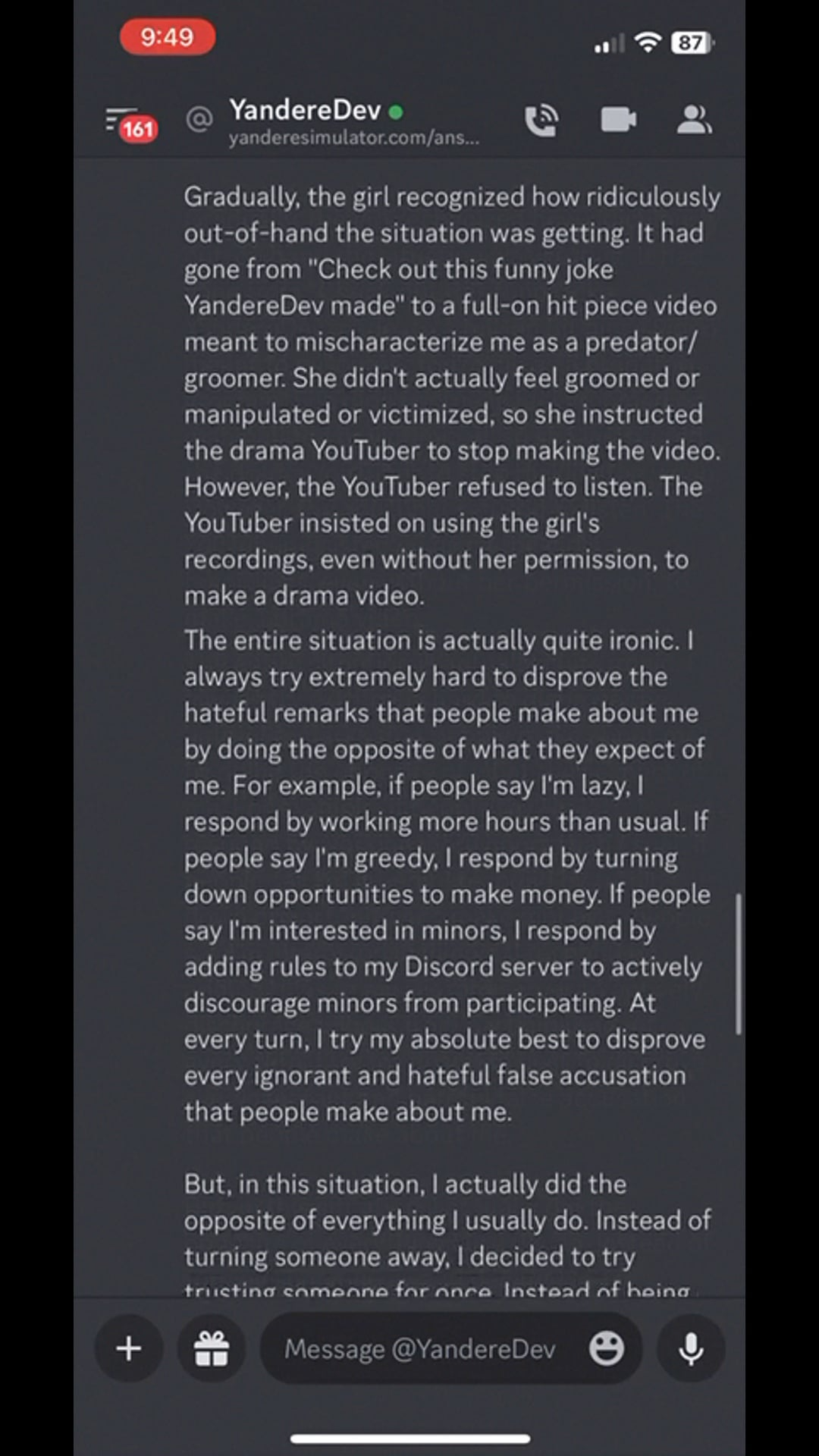The width and height of the screenshot is (819, 1456).
Task: Open the gift icon
Action: click(212, 1348)
